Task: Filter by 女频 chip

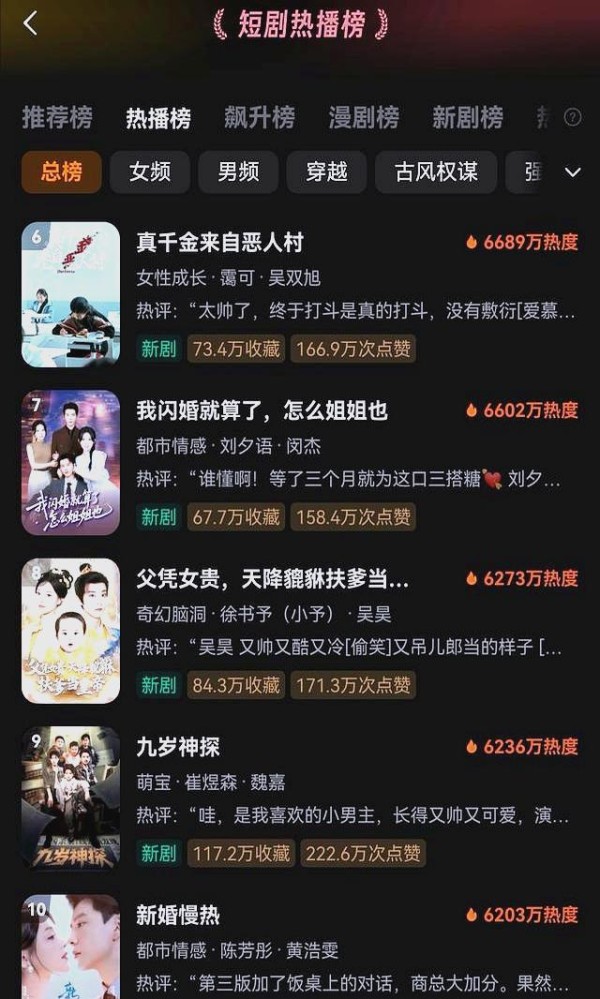Action: point(150,172)
